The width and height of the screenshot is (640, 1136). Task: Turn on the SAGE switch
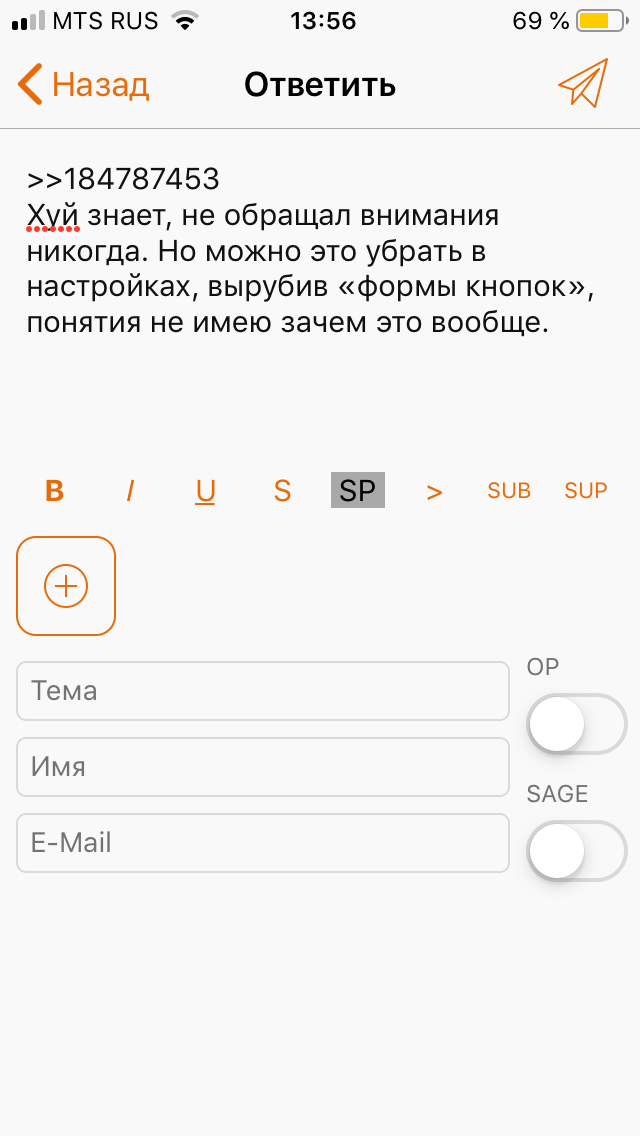click(x=577, y=851)
